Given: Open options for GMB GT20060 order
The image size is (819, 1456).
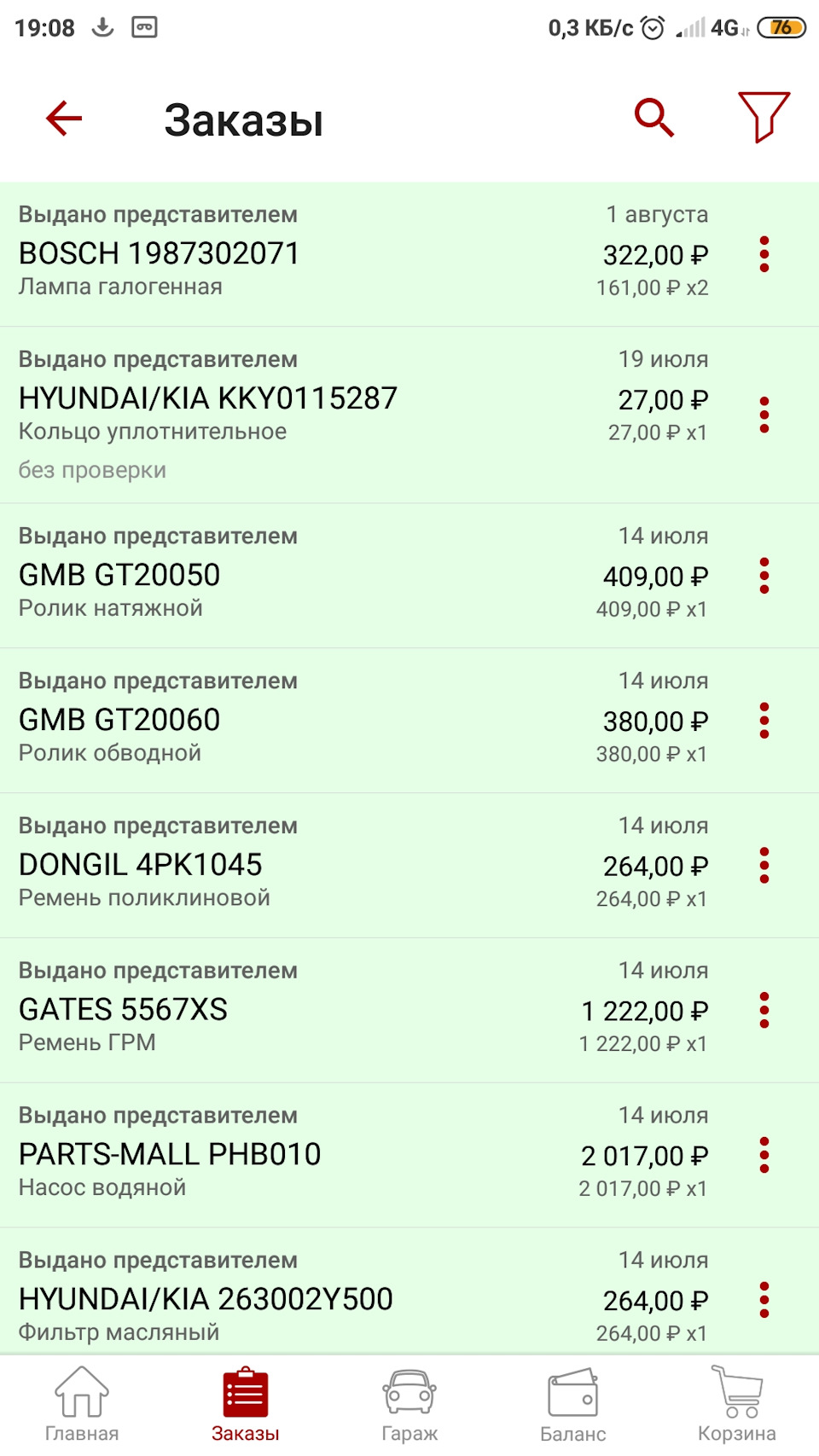Looking at the screenshot, I should pos(764,721).
